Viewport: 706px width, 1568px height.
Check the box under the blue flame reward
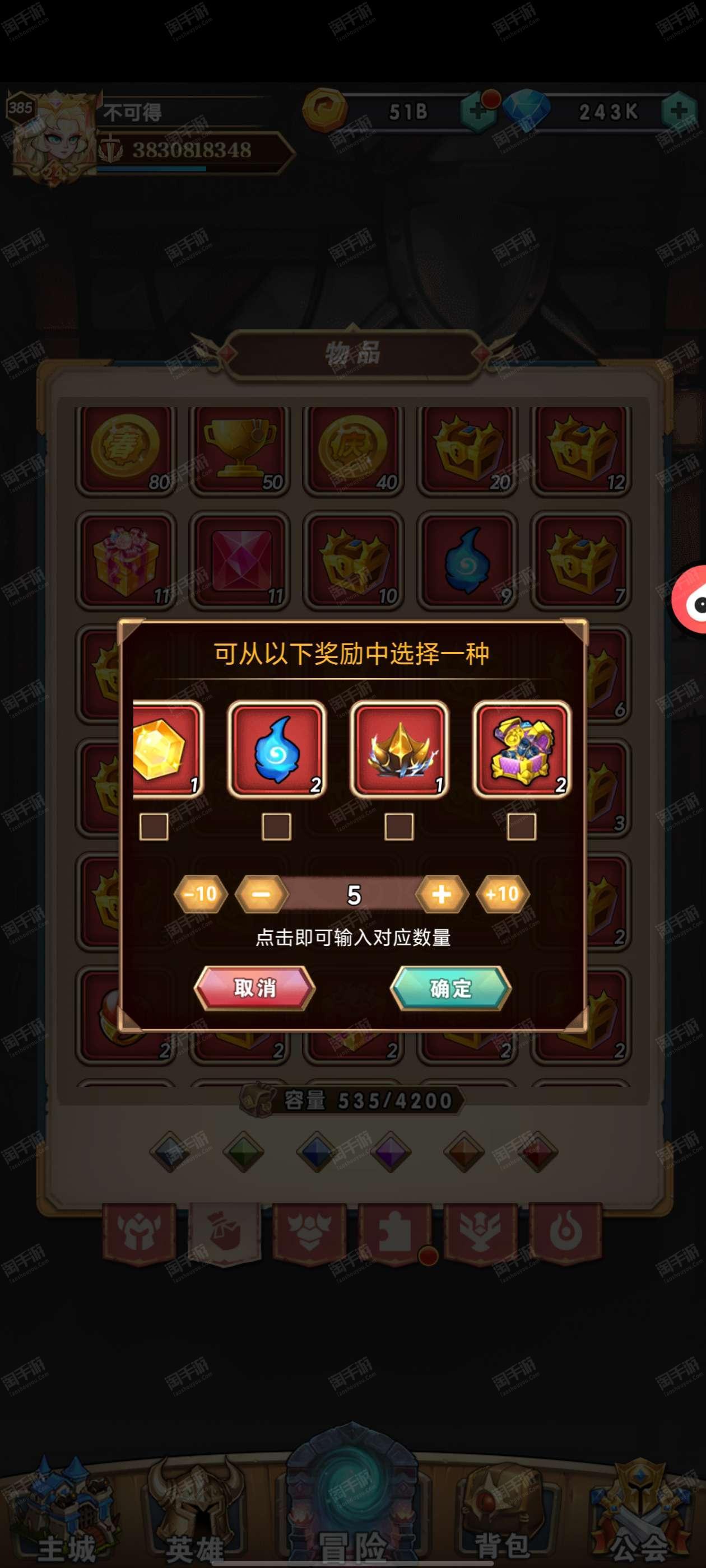point(276,827)
